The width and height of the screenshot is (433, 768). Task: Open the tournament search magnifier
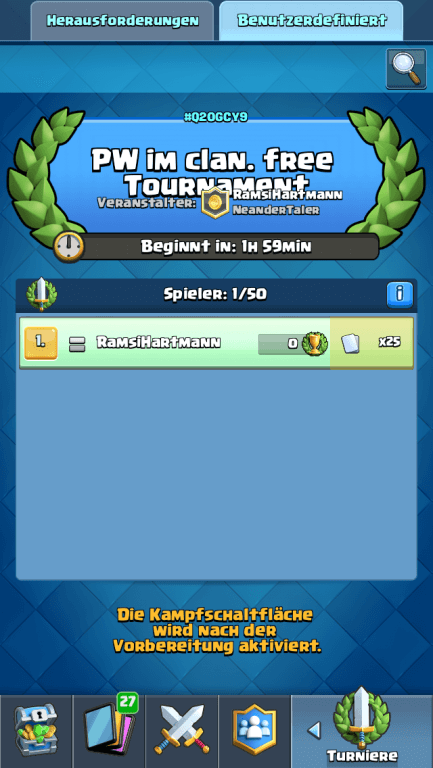pos(406,69)
